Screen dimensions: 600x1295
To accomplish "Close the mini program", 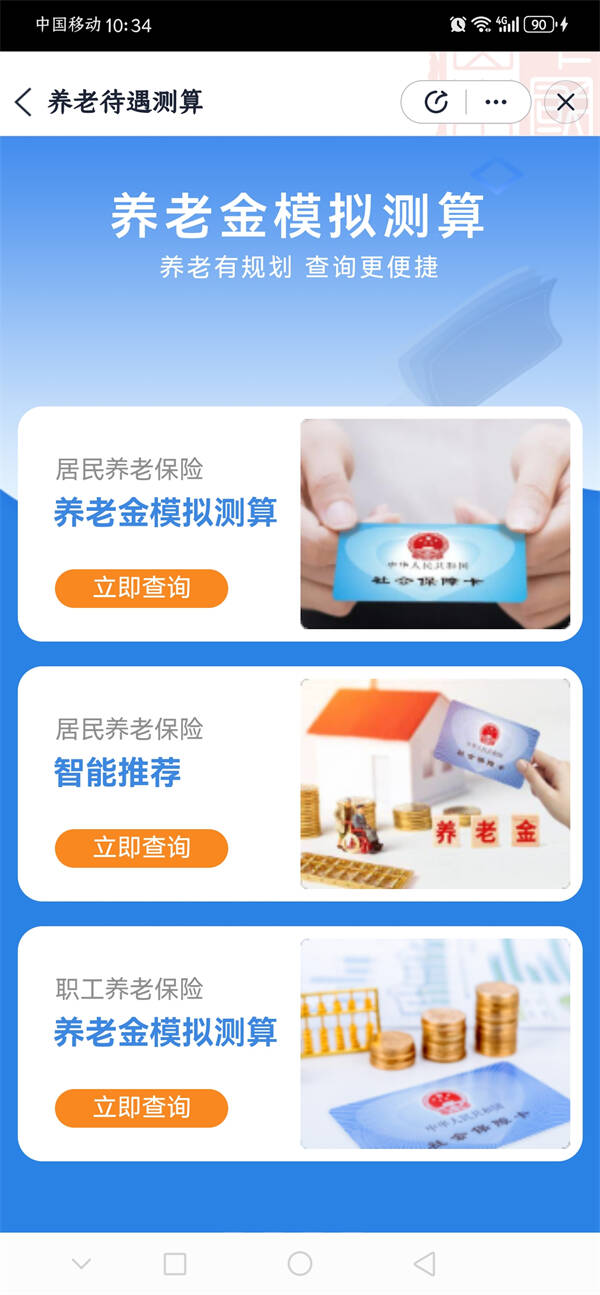I will coord(566,102).
